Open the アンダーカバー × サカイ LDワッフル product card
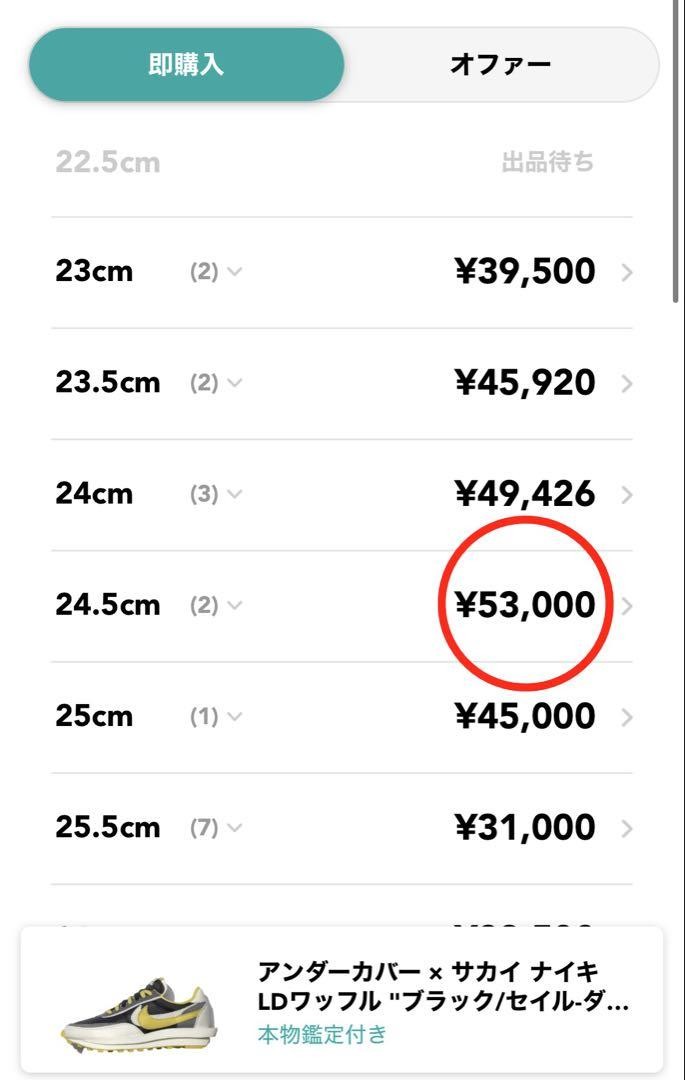685x1080 pixels. pos(342,1001)
